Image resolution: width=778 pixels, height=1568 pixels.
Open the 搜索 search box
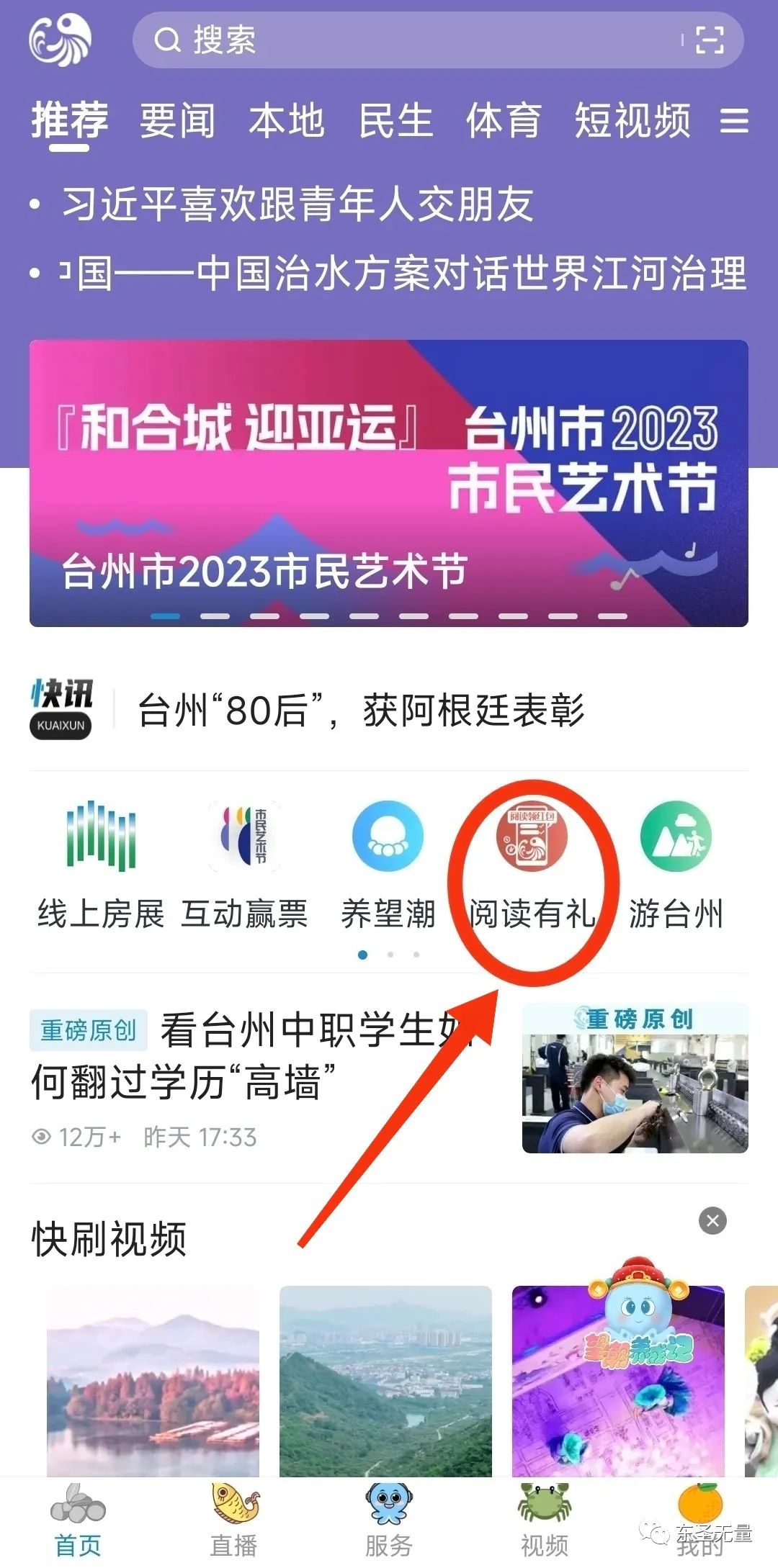pos(403,40)
